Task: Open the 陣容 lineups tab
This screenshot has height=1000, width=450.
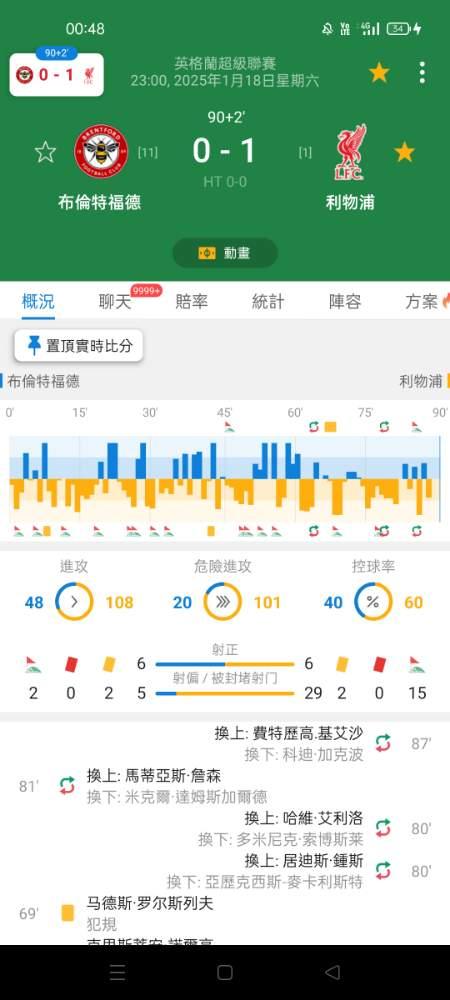Action: [345, 301]
